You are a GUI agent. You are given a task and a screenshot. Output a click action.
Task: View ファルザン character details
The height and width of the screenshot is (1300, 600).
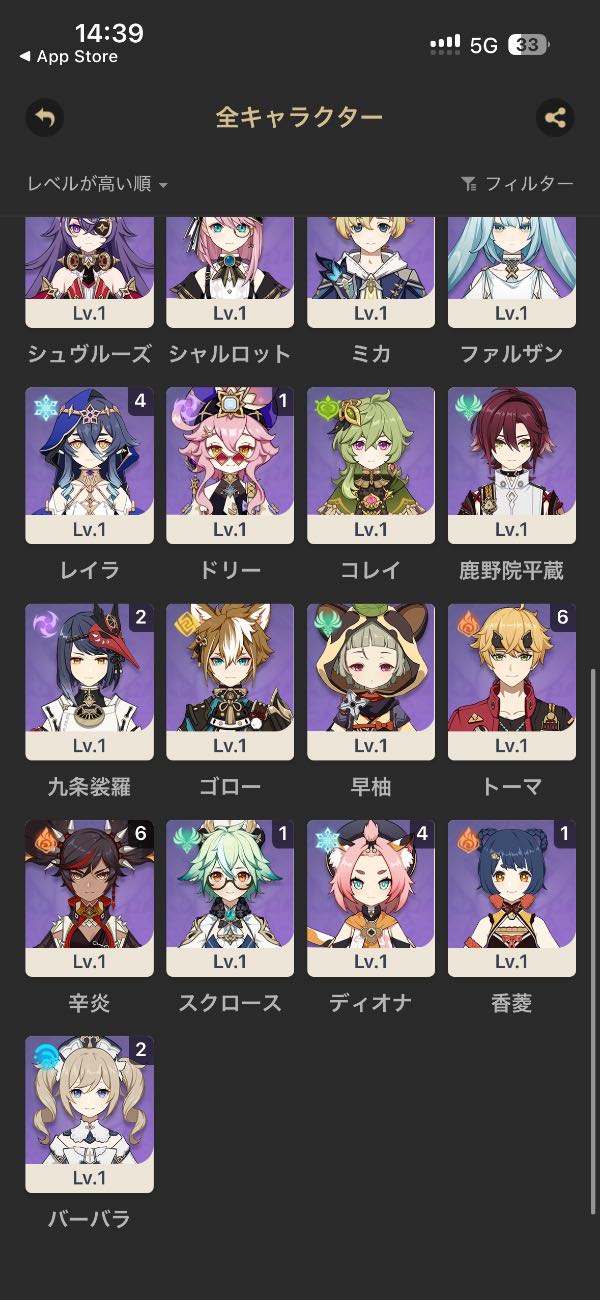pyautogui.click(x=512, y=270)
